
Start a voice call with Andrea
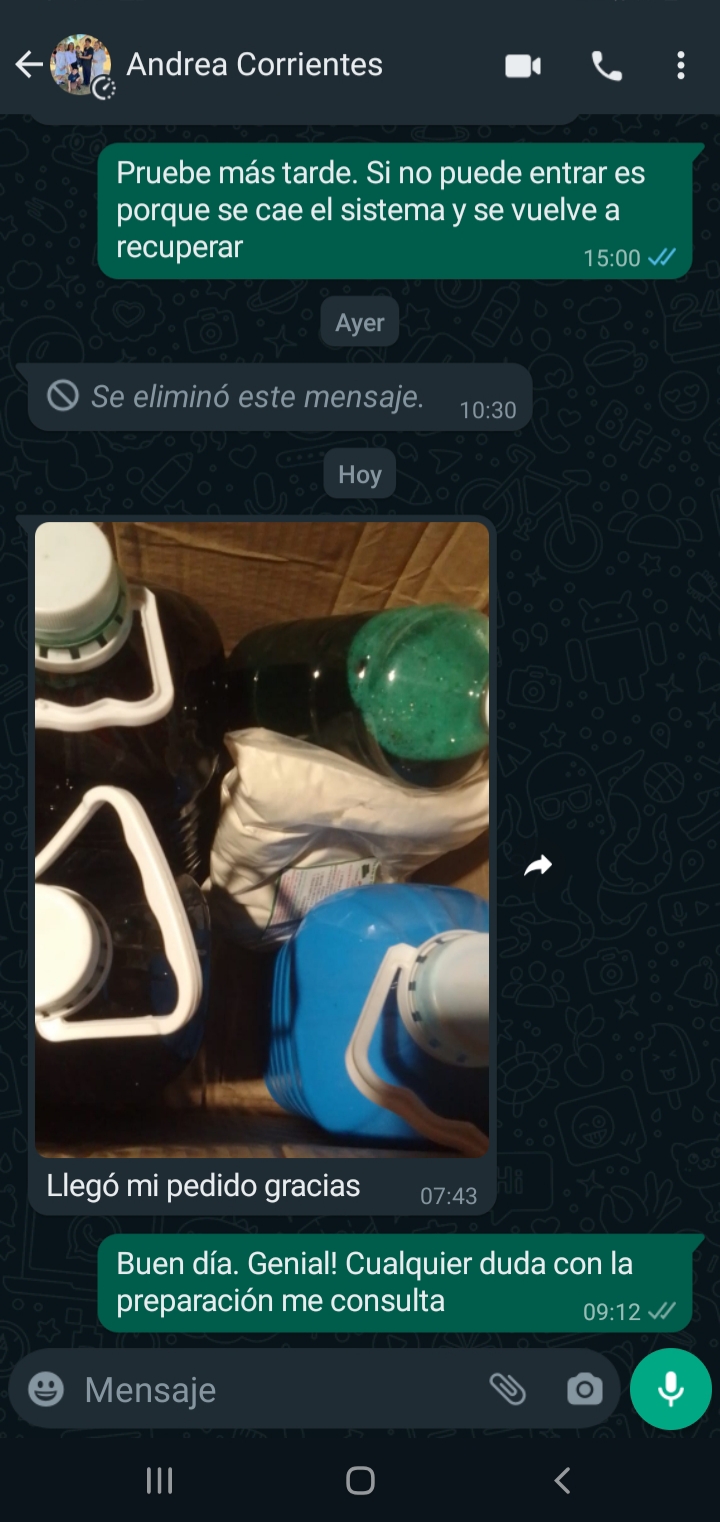click(x=606, y=66)
